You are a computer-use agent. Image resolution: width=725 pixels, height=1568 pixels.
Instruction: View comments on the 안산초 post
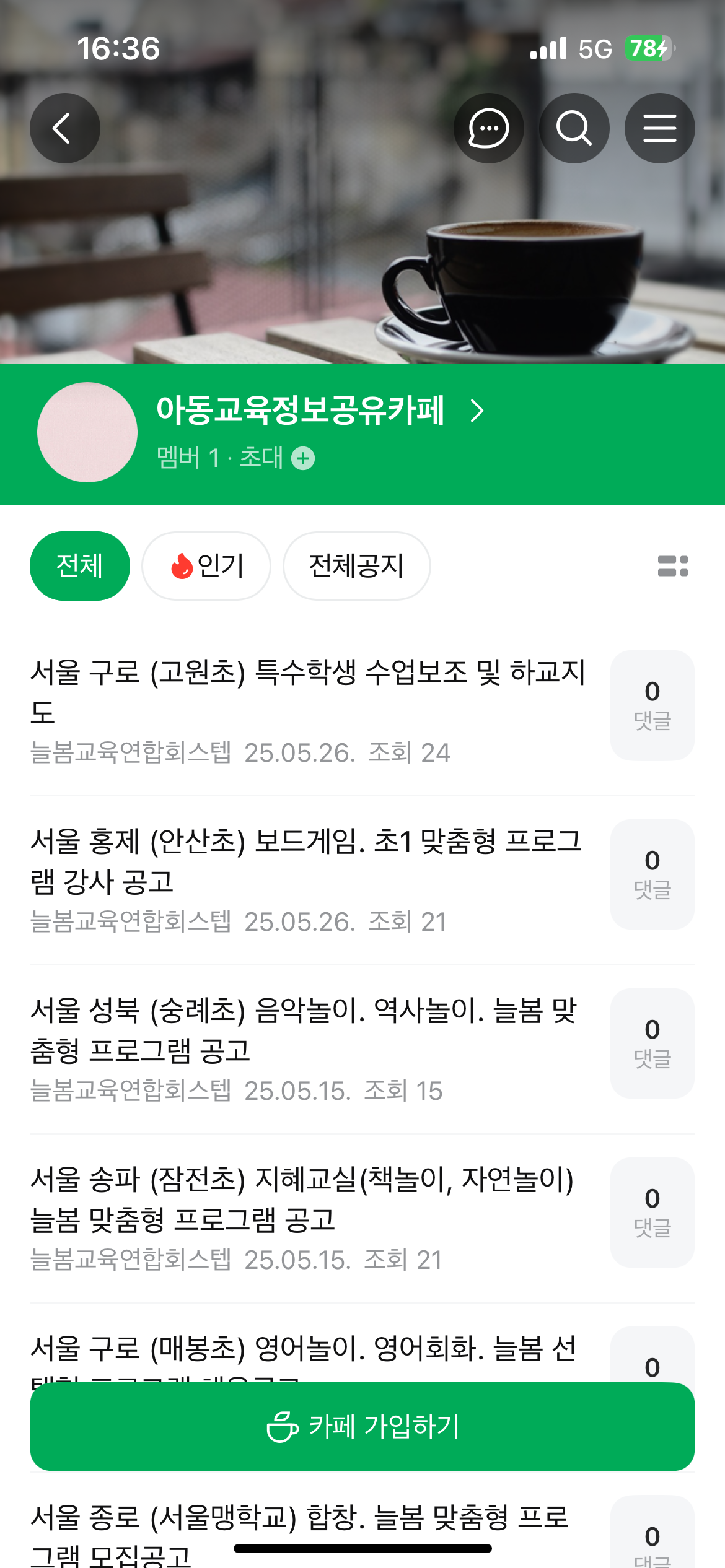click(x=652, y=874)
